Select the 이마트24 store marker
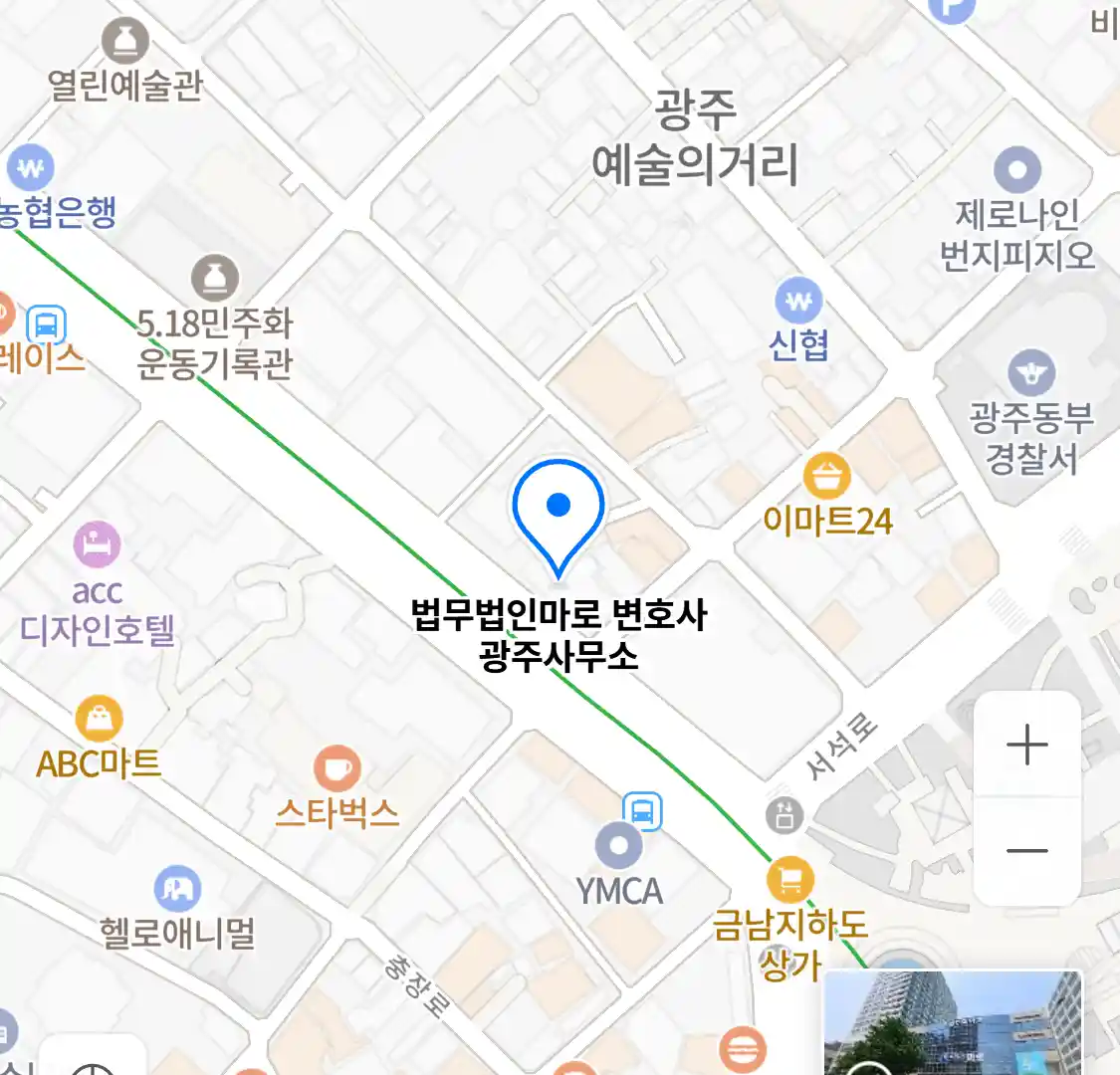 [x=827, y=478]
